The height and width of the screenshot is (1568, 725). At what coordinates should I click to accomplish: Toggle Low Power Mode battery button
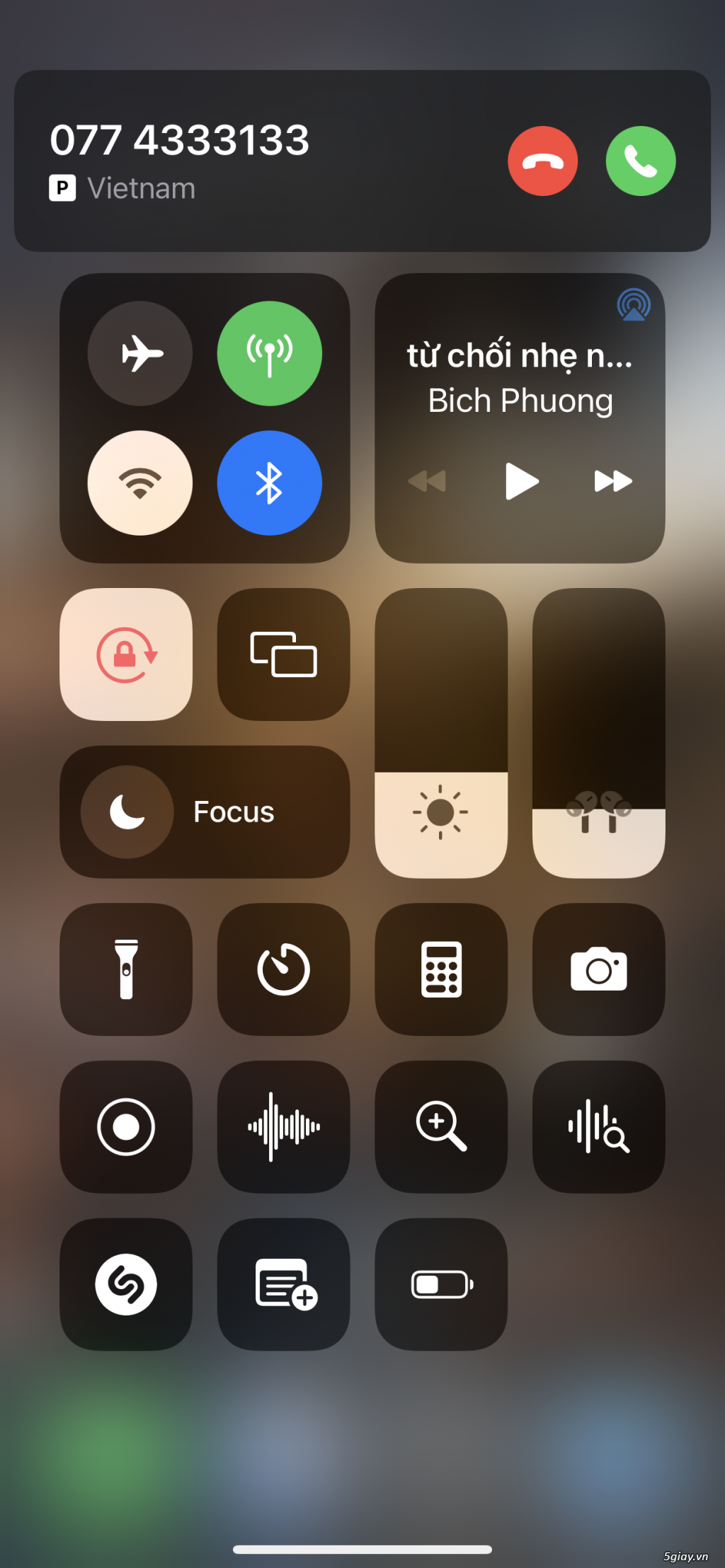(x=441, y=1284)
